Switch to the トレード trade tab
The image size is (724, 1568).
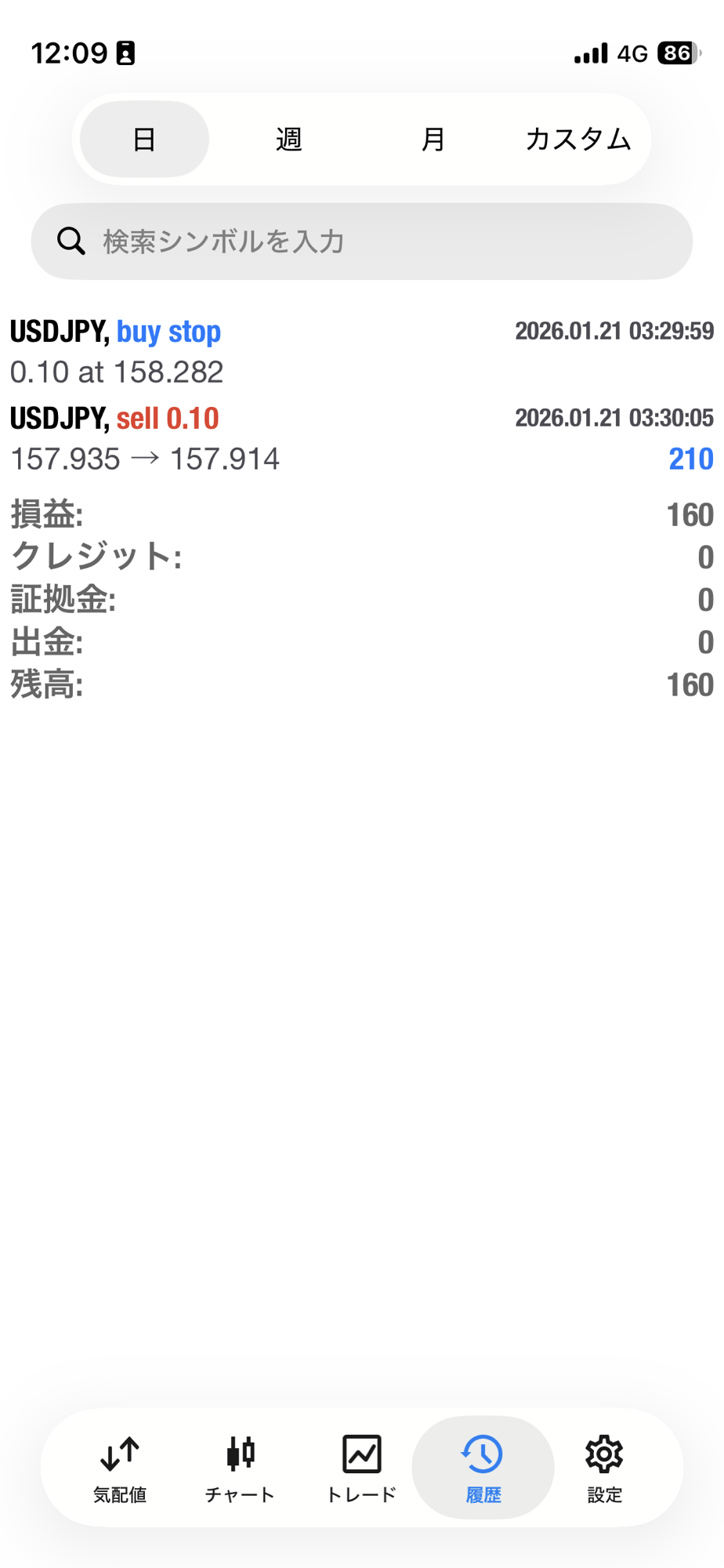click(x=361, y=1468)
